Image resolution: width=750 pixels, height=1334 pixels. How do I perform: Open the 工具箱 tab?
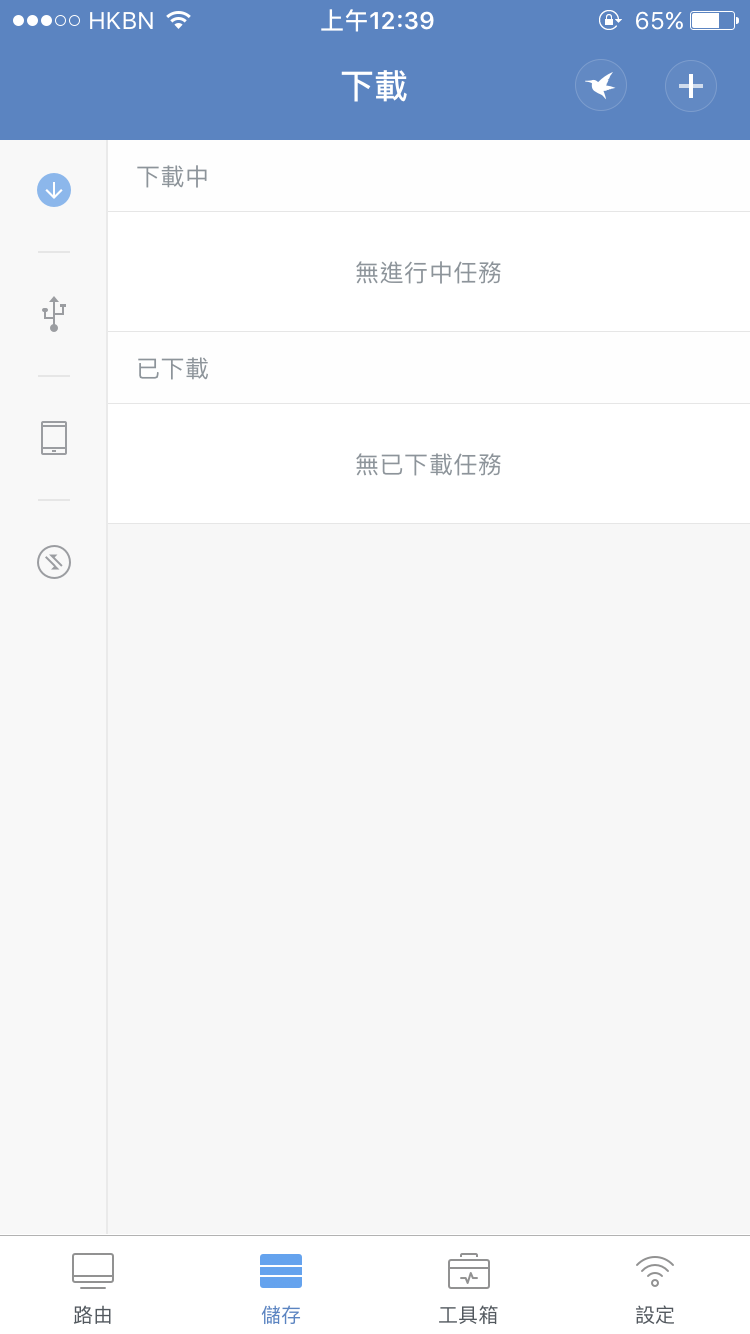(x=468, y=1288)
